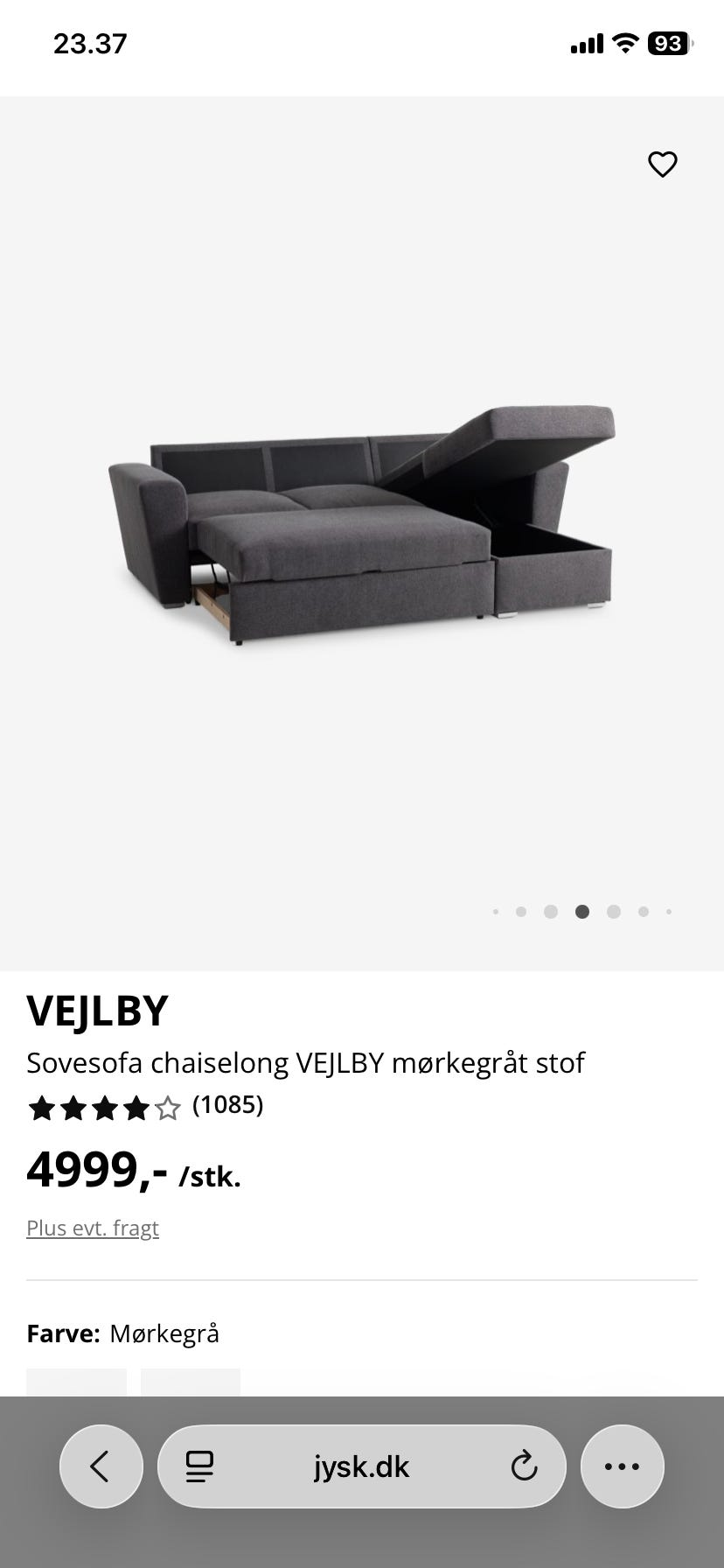Tap the 23.37 clock in the status bar
This screenshot has height=1568, width=724.
(90, 43)
